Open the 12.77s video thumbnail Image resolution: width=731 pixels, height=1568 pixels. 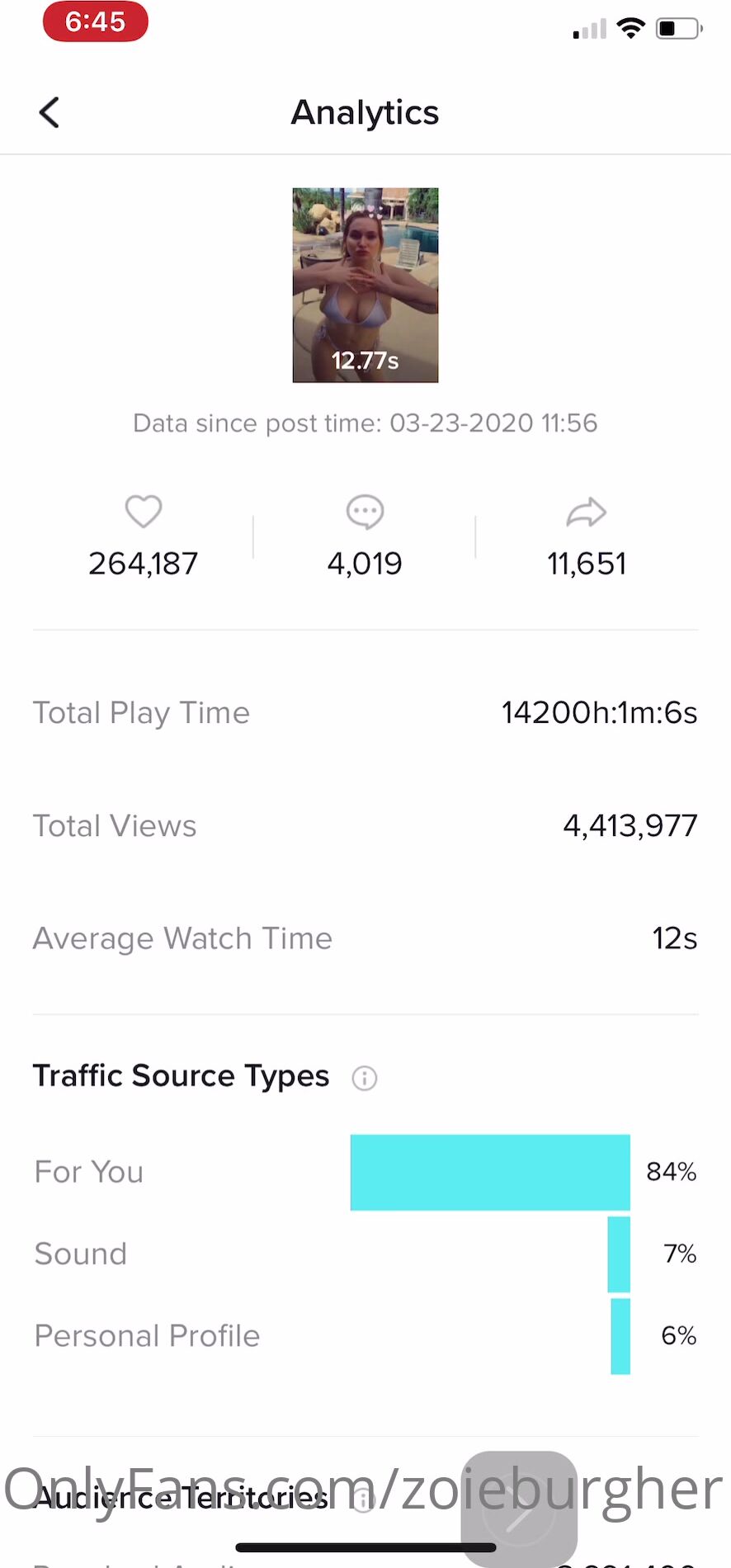pyautogui.click(x=365, y=285)
